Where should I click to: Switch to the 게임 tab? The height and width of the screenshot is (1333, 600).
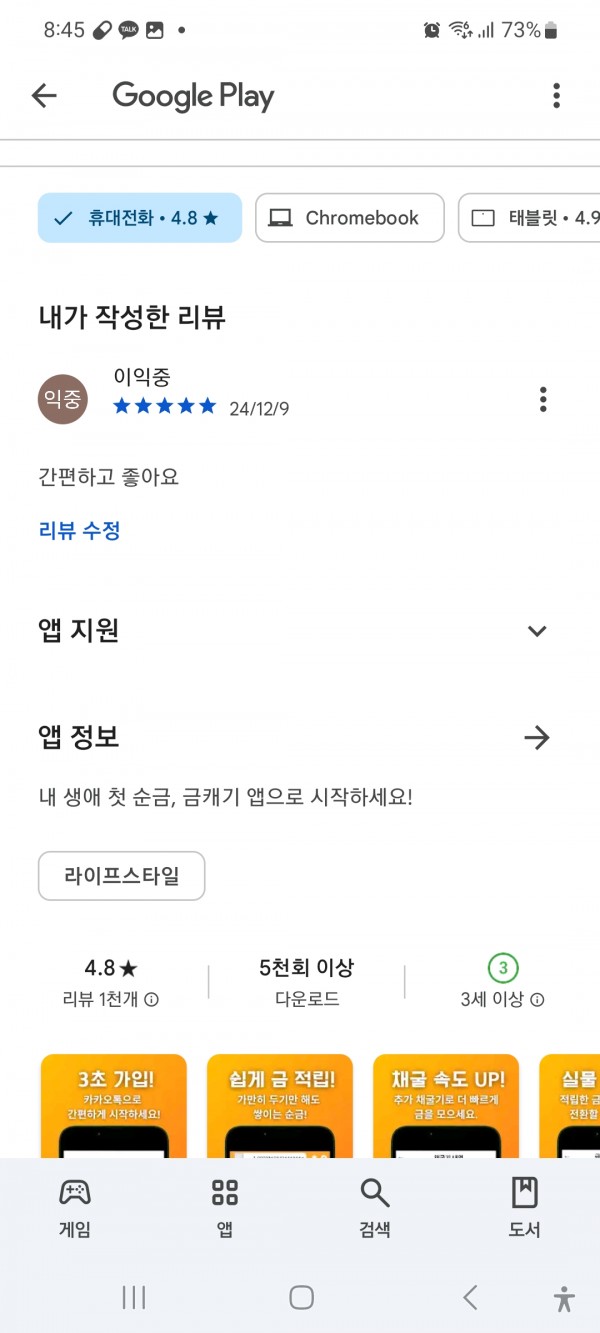[x=75, y=1207]
